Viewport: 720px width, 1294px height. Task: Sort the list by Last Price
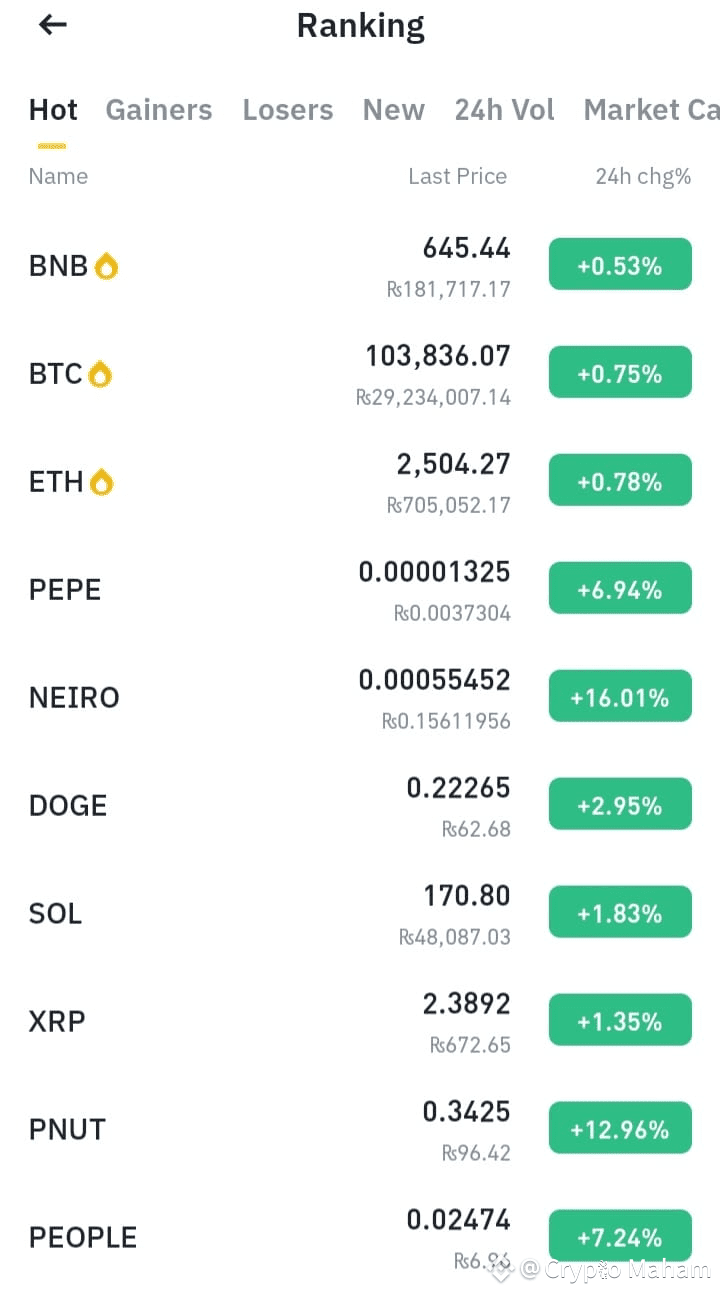457,177
